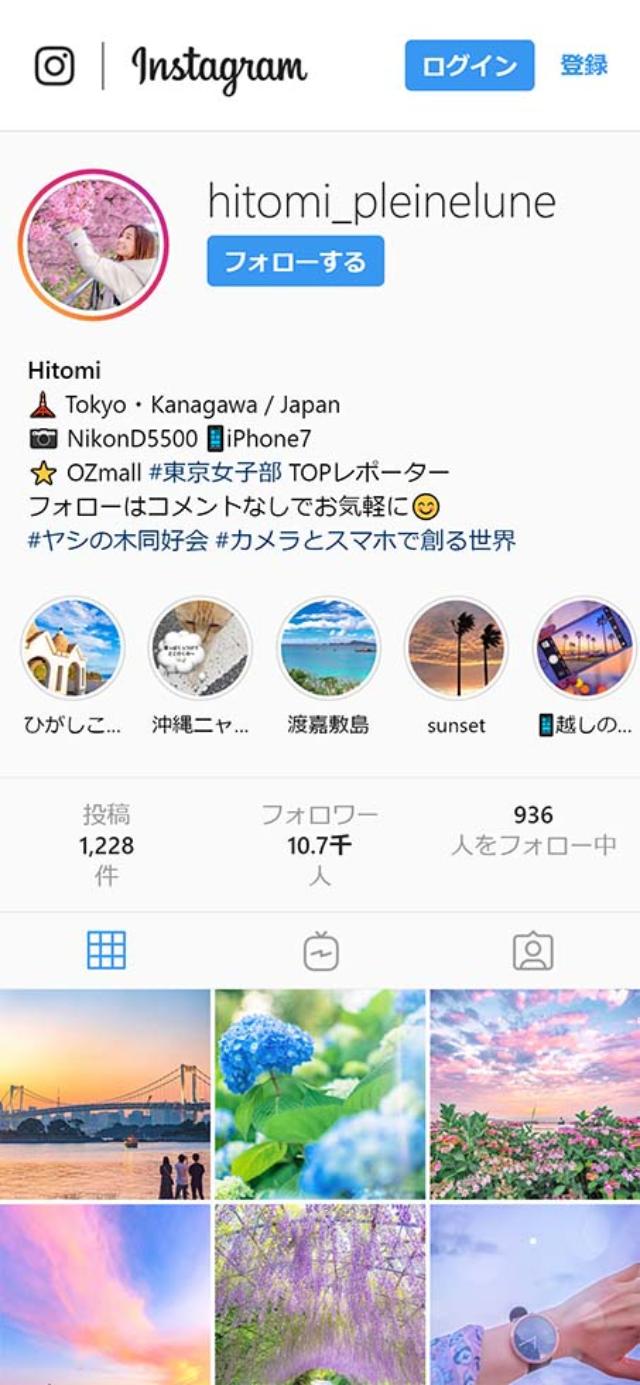Open the wristwatch photo post

[535, 1294]
